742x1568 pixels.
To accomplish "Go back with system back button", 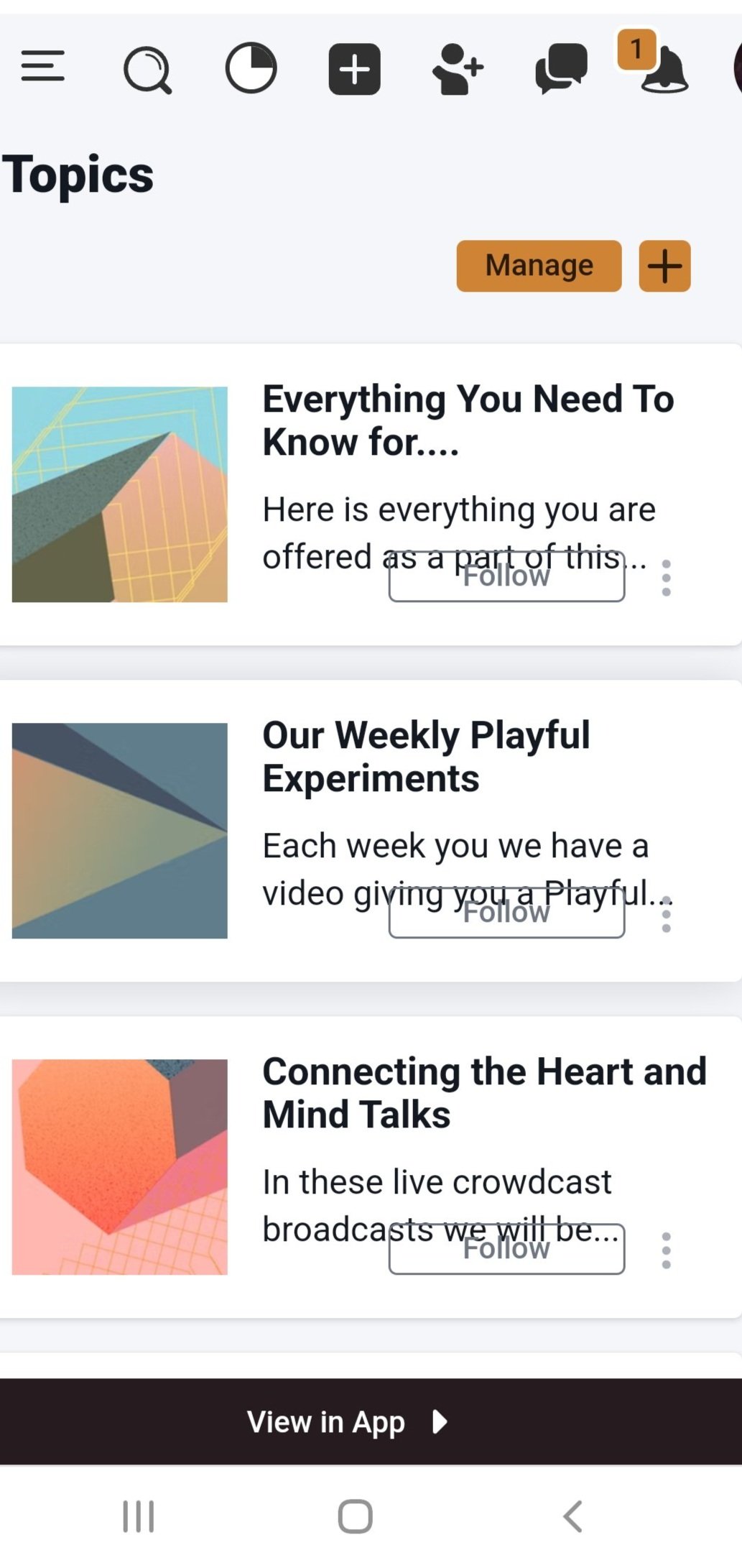I will 572,1516.
